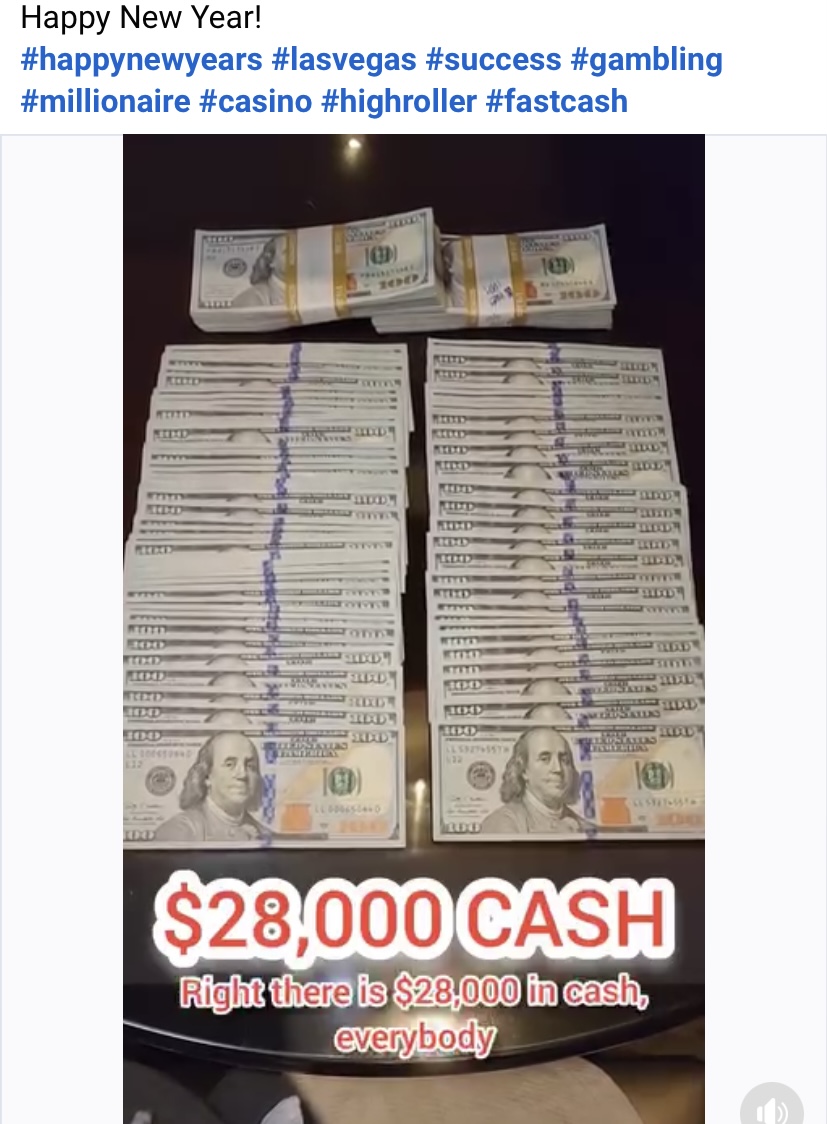Viewport: 827px width, 1124px height.
Task: Open the #lasvegas hashtag link
Action: [344, 60]
